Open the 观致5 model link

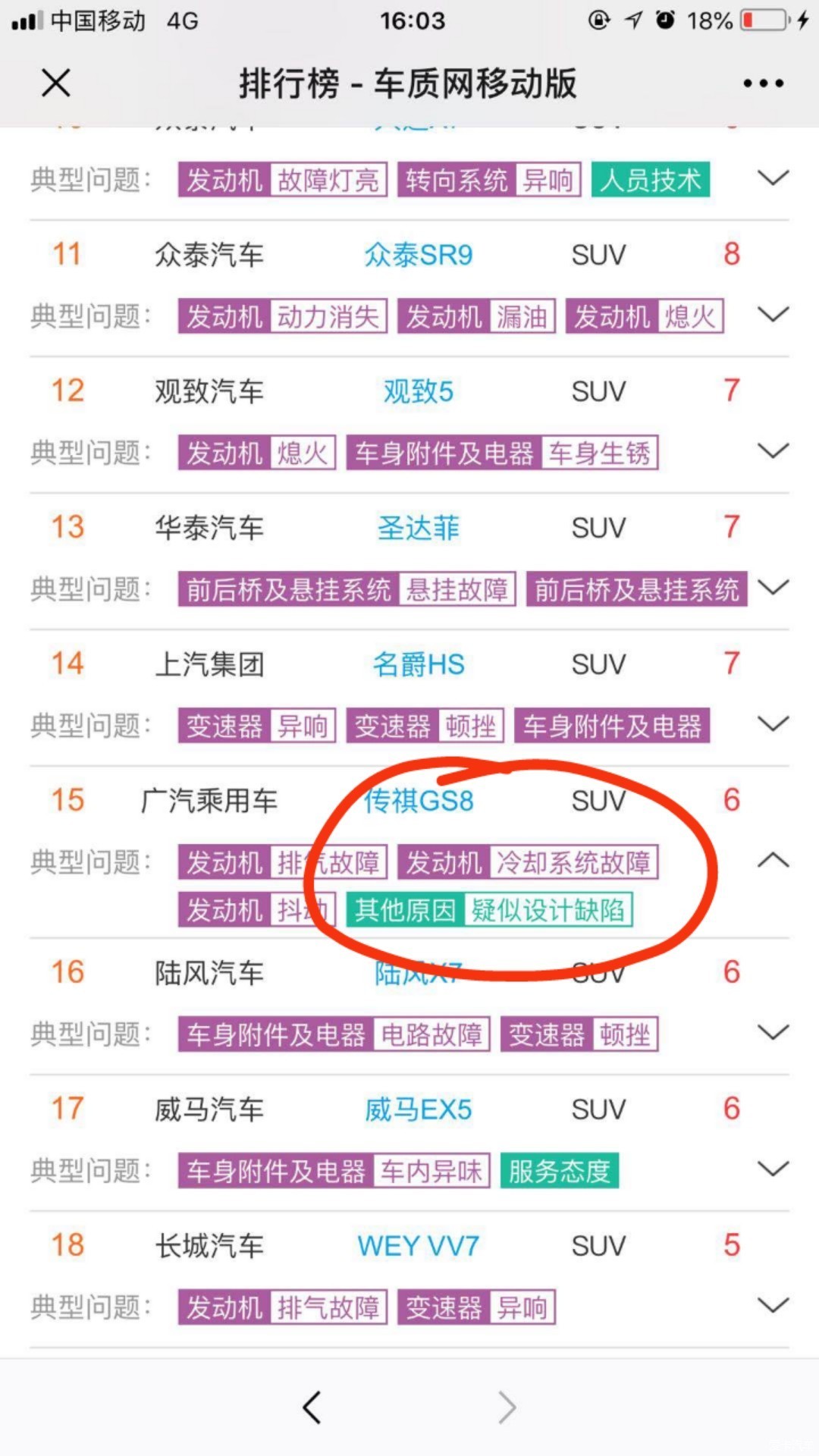coord(418,391)
